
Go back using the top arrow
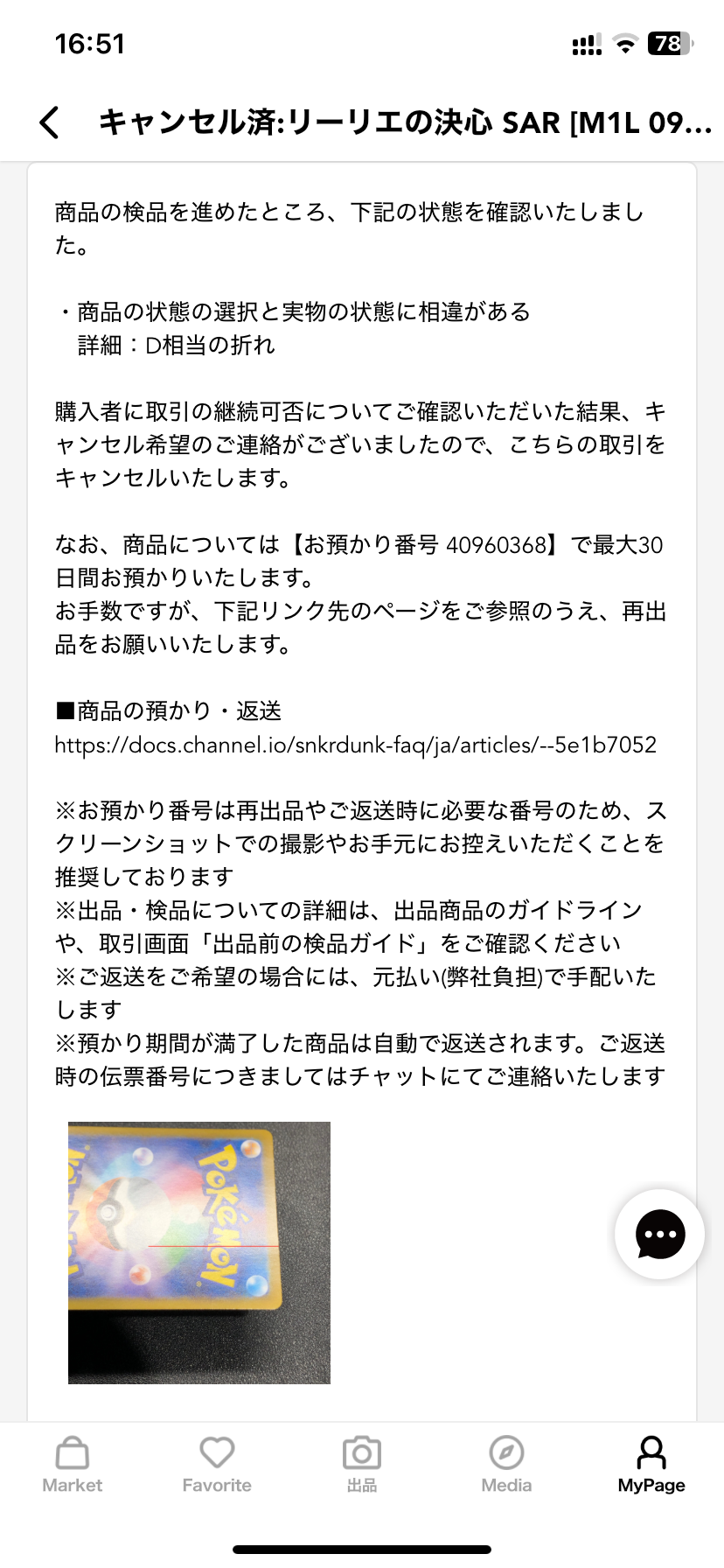(x=50, y=122)
